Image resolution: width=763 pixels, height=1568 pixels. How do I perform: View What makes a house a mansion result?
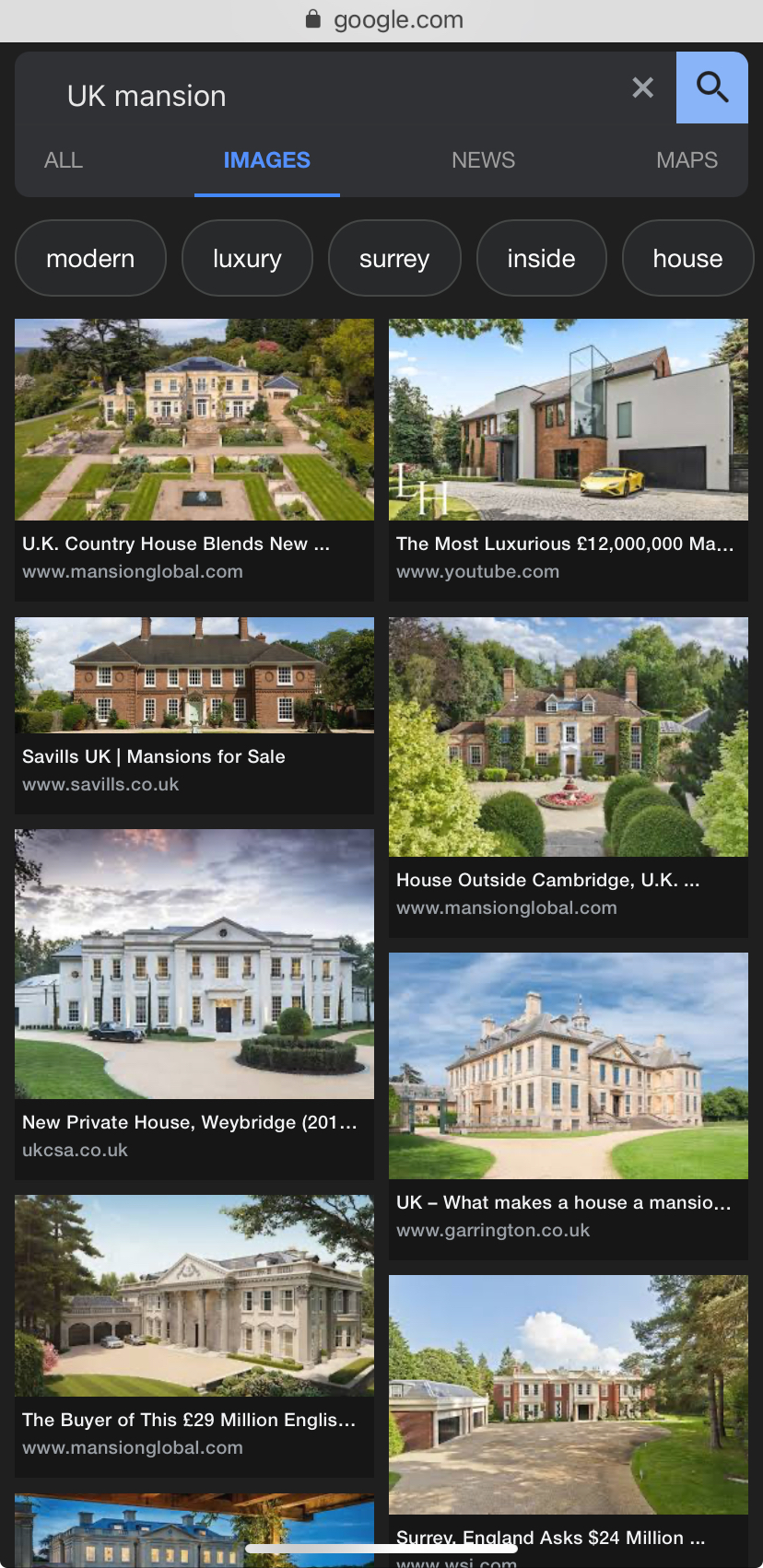coord(569,1106)
